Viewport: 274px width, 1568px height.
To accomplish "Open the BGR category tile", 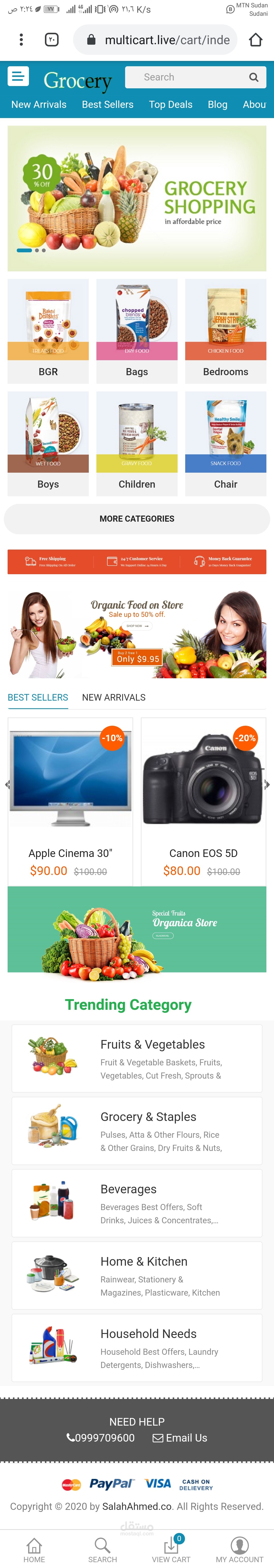I will point(48,331).
